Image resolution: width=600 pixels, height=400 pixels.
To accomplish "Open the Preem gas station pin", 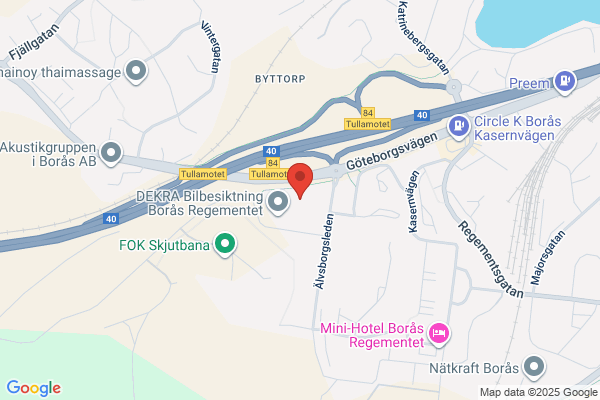I will (565, 82).
